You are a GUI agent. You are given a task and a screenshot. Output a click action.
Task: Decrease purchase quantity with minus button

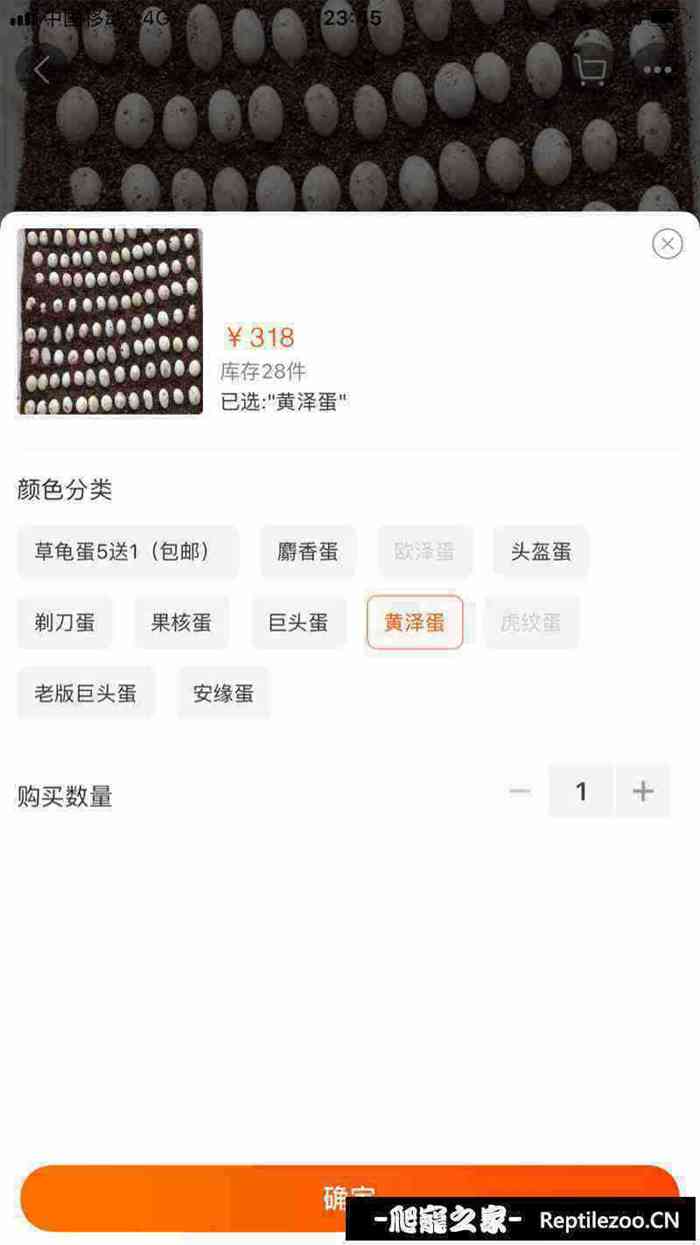(519, 792)
